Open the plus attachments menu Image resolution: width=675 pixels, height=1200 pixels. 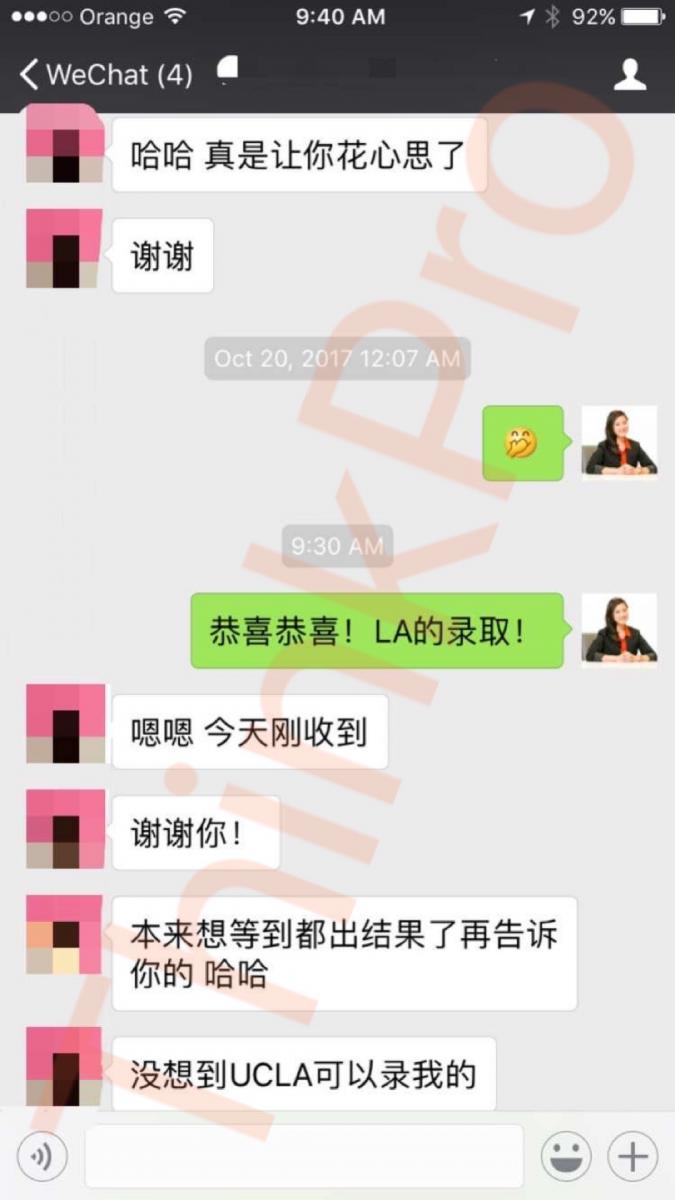coord(632,1157)
